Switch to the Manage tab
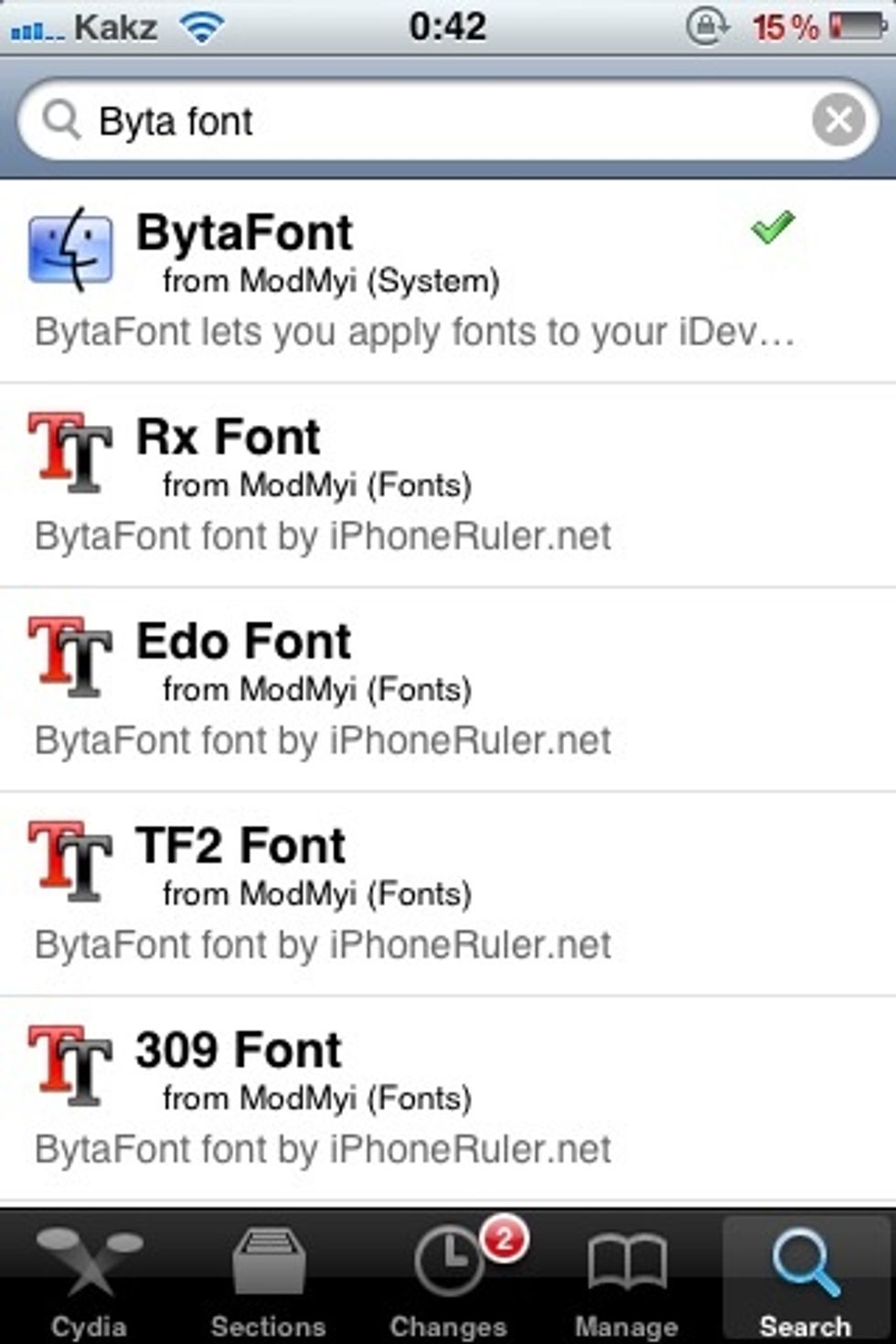Image resolution: width=896 pixels, height=1344 pixels. tap(626, 1280)
